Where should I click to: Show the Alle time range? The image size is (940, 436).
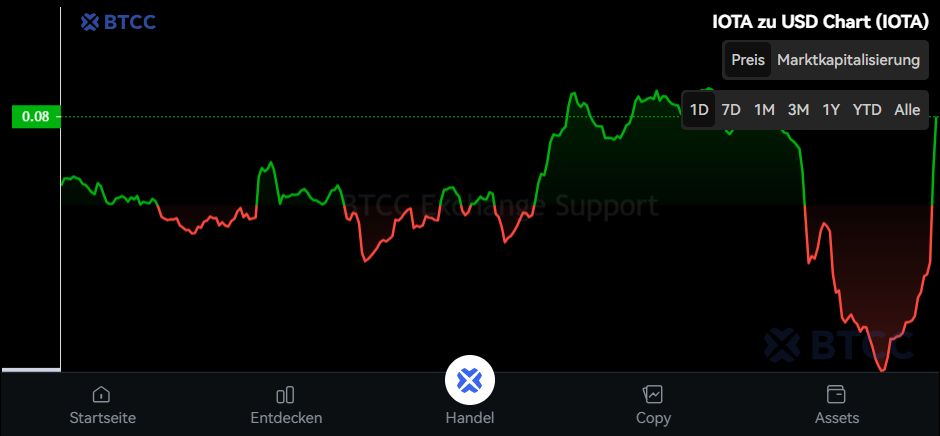pyautogui.click(x=907, y=110)
